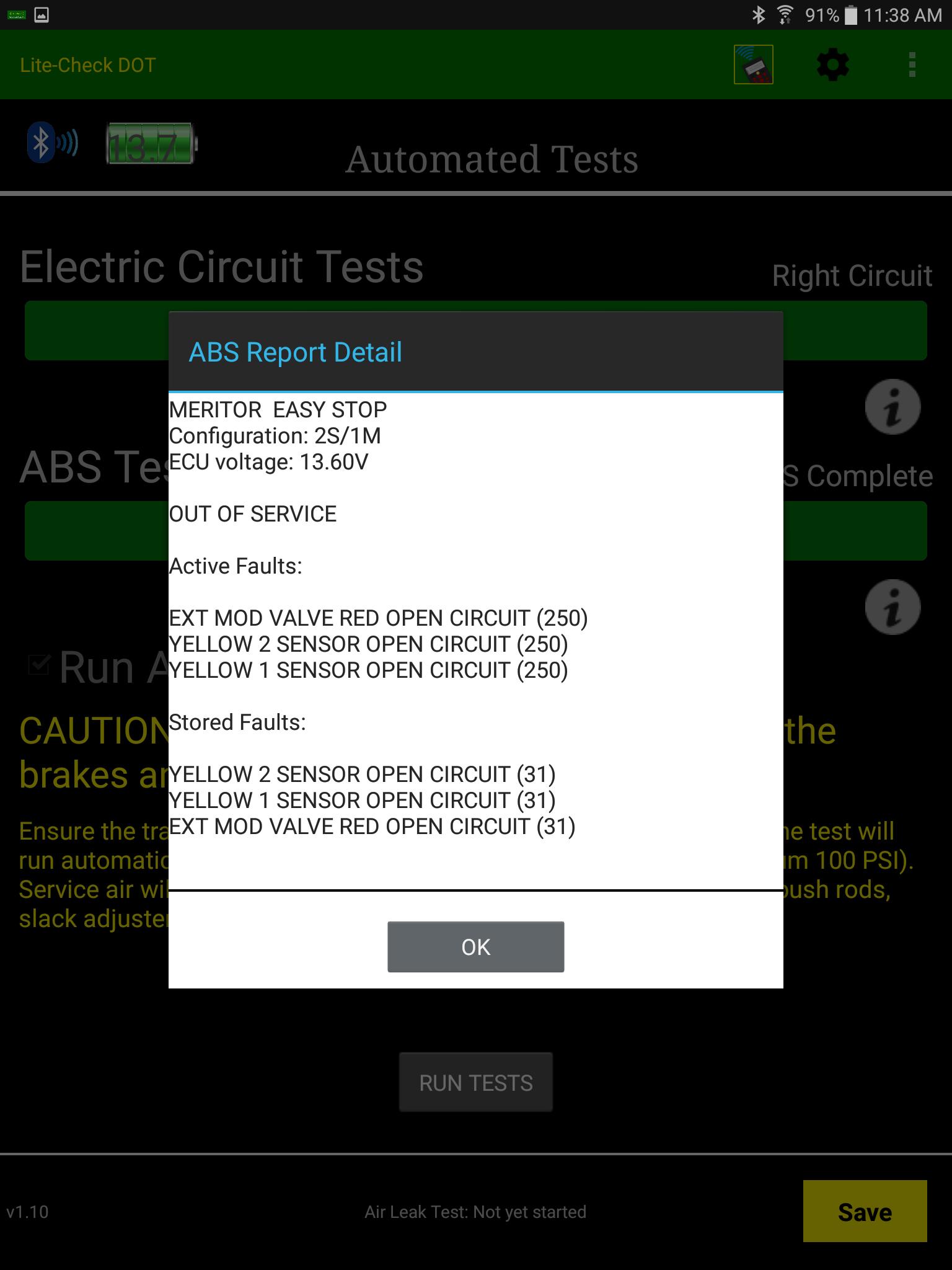Dismiss the ABS report with OK
This screenshot has width=952, height=1270.
(475, 946)
